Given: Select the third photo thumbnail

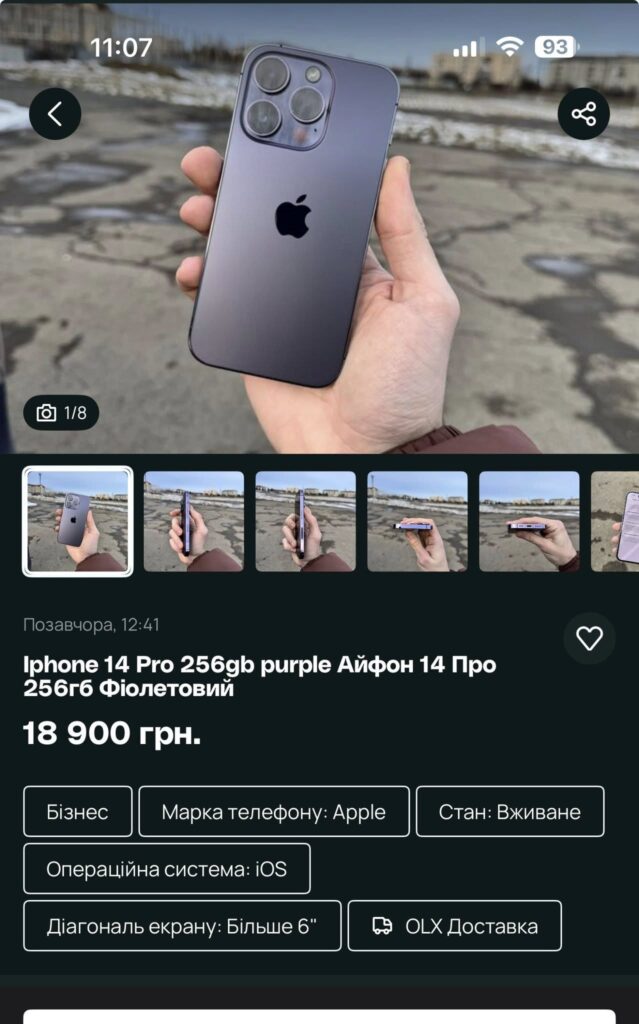Looking at the screenshot, I should (305, 521).
